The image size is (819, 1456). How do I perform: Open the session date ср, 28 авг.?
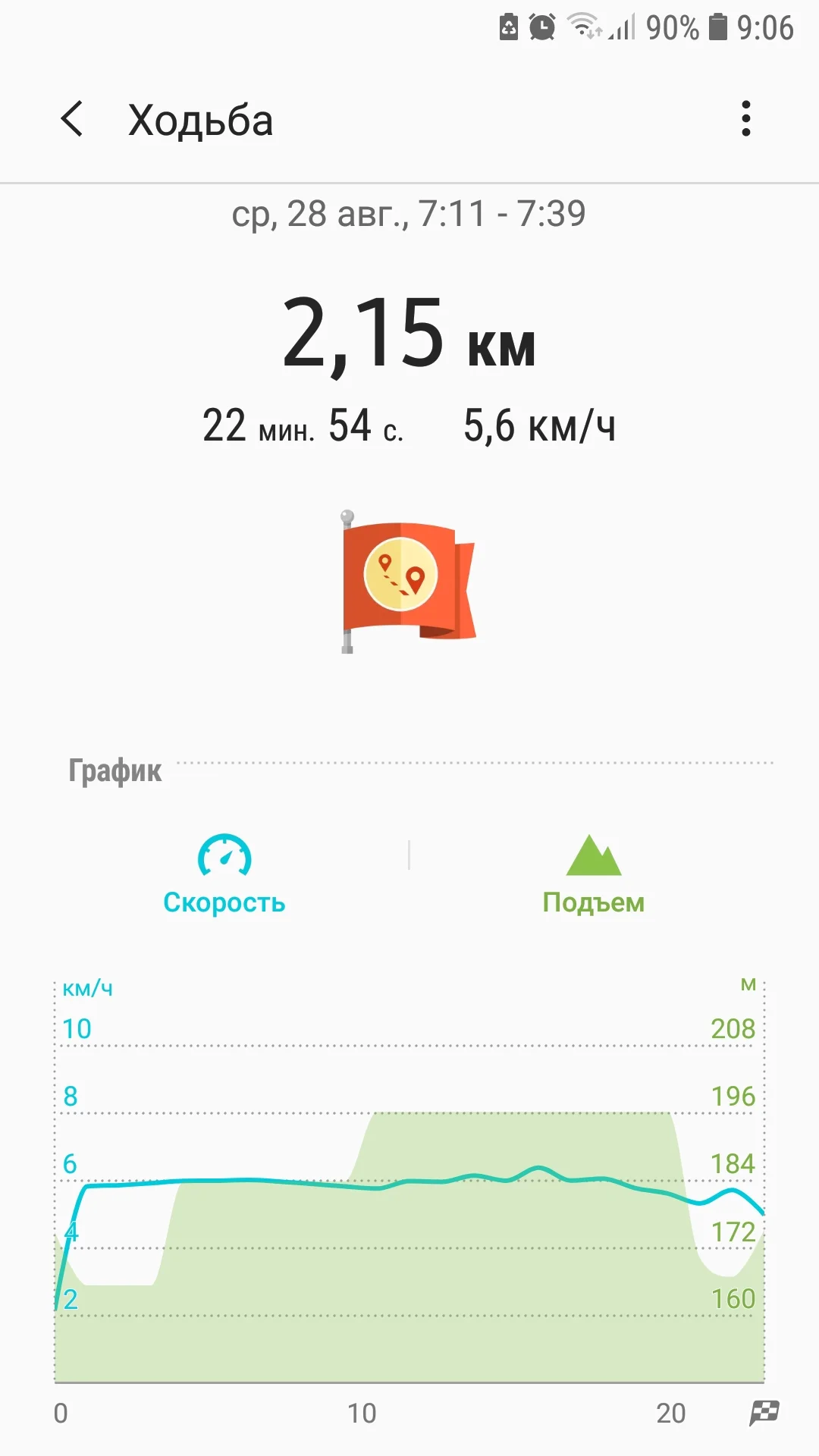click(x=408, y=213)
